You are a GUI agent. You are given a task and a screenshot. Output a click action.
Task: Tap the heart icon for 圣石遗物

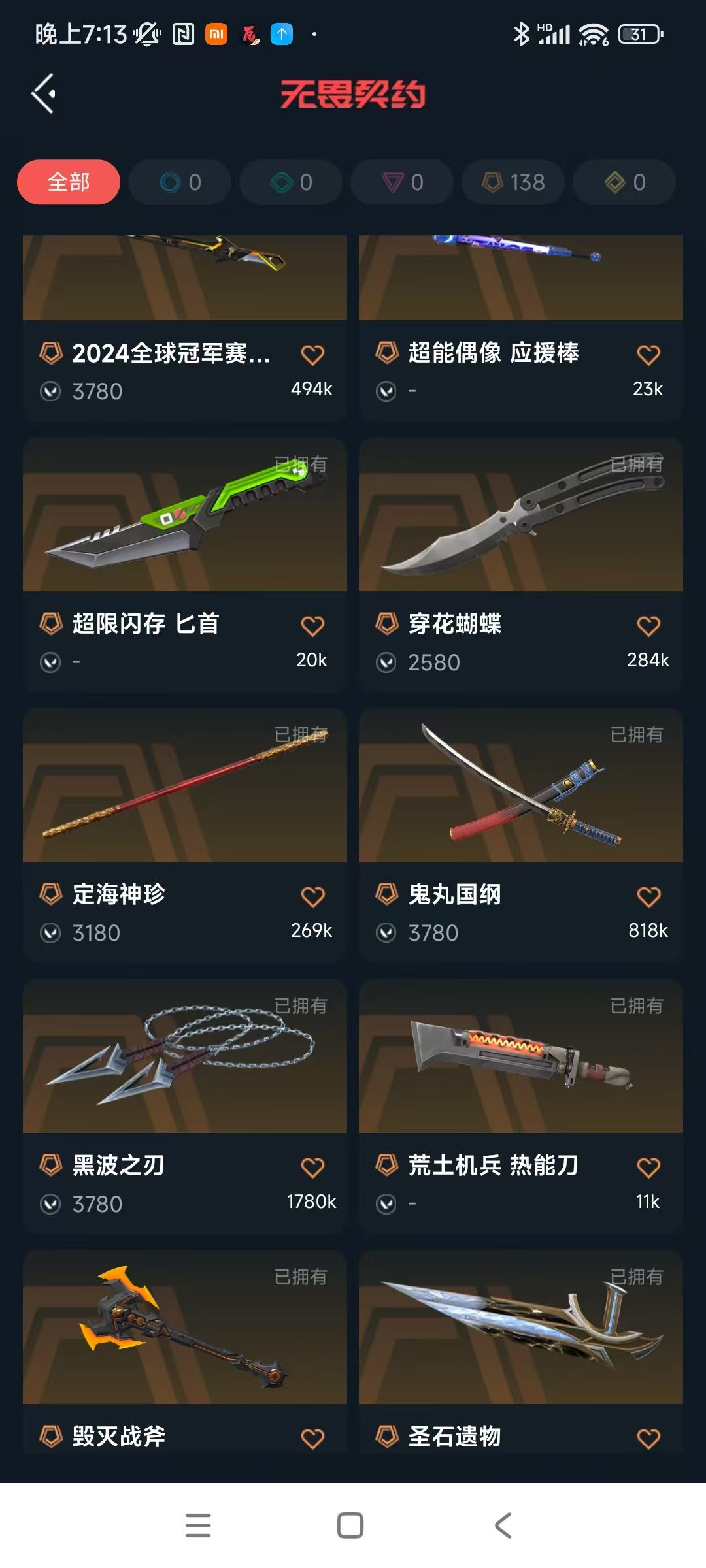point(648,1439)
